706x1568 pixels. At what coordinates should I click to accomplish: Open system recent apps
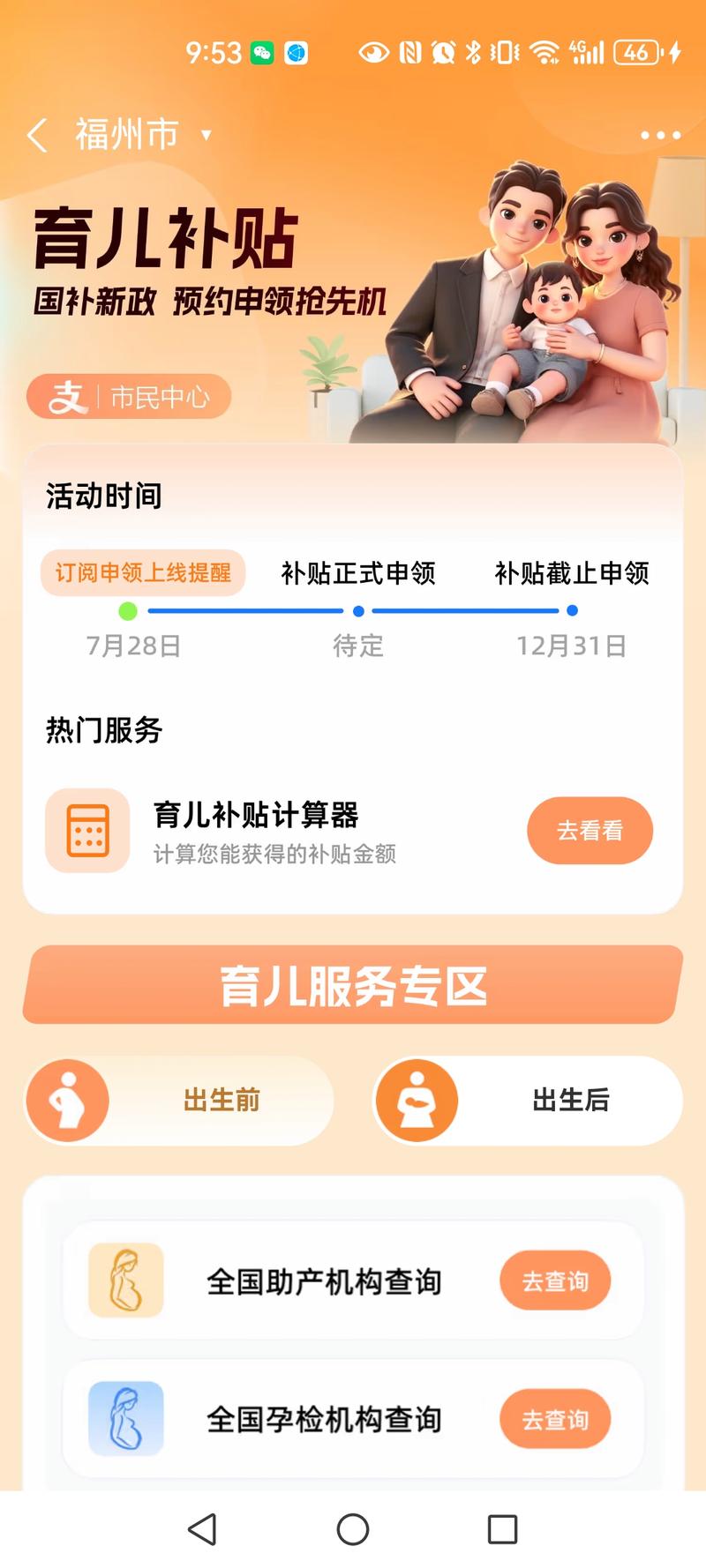pyautogui.click(x=502, y=1529)
